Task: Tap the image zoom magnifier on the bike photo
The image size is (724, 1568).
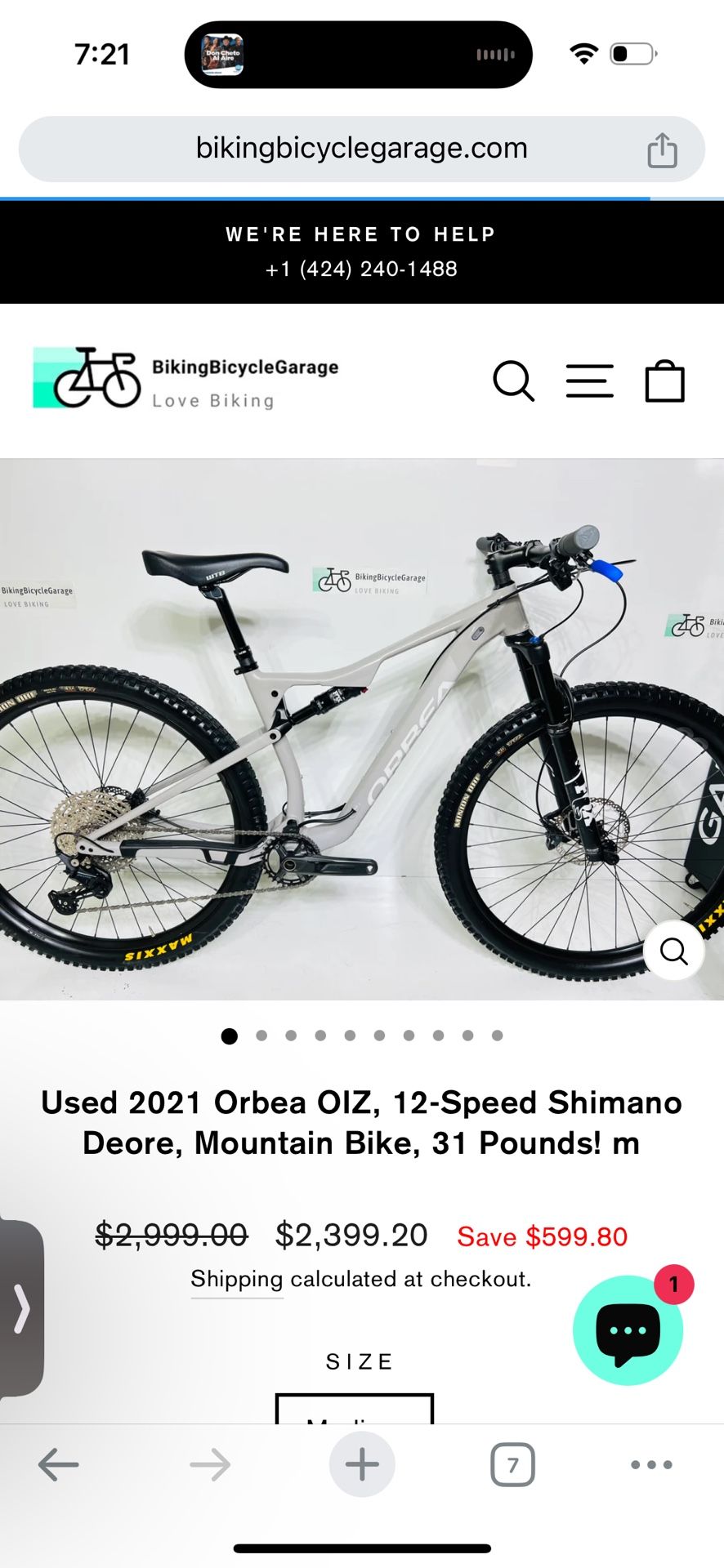Action: (673, 950)
